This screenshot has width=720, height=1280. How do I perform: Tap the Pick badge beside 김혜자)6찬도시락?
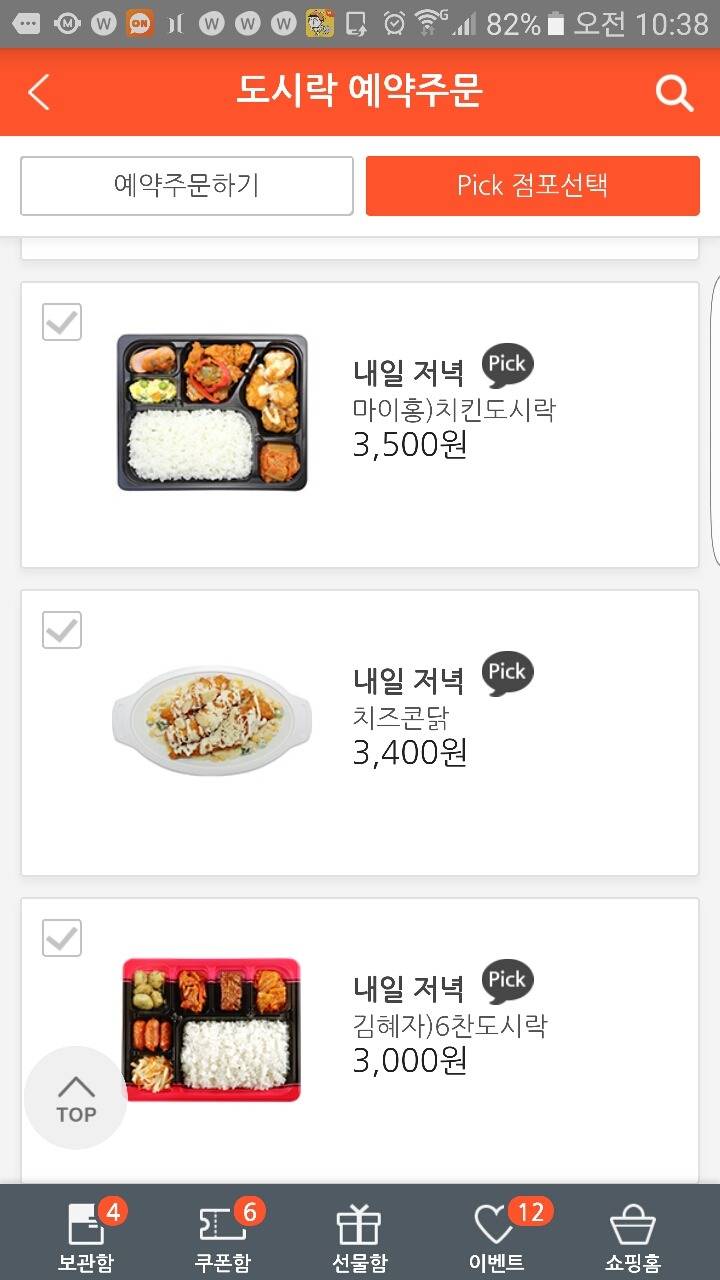click(507, 980)
